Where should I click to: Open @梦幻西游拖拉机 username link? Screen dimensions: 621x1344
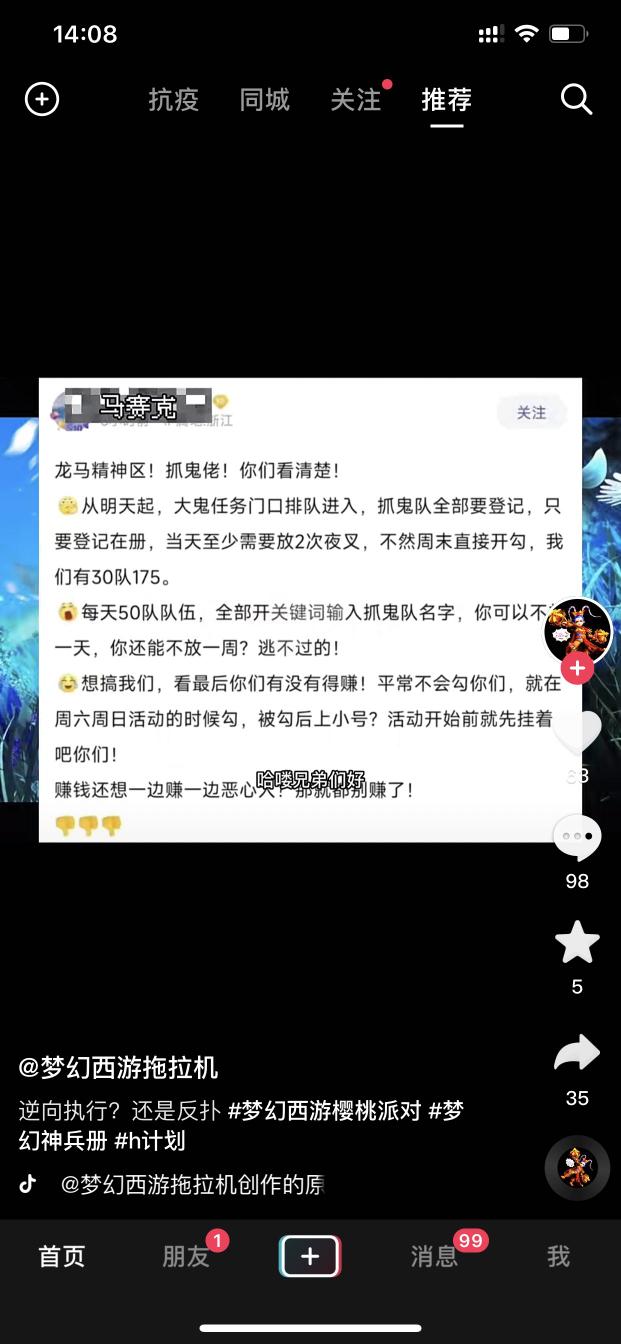coord(118,1067)
